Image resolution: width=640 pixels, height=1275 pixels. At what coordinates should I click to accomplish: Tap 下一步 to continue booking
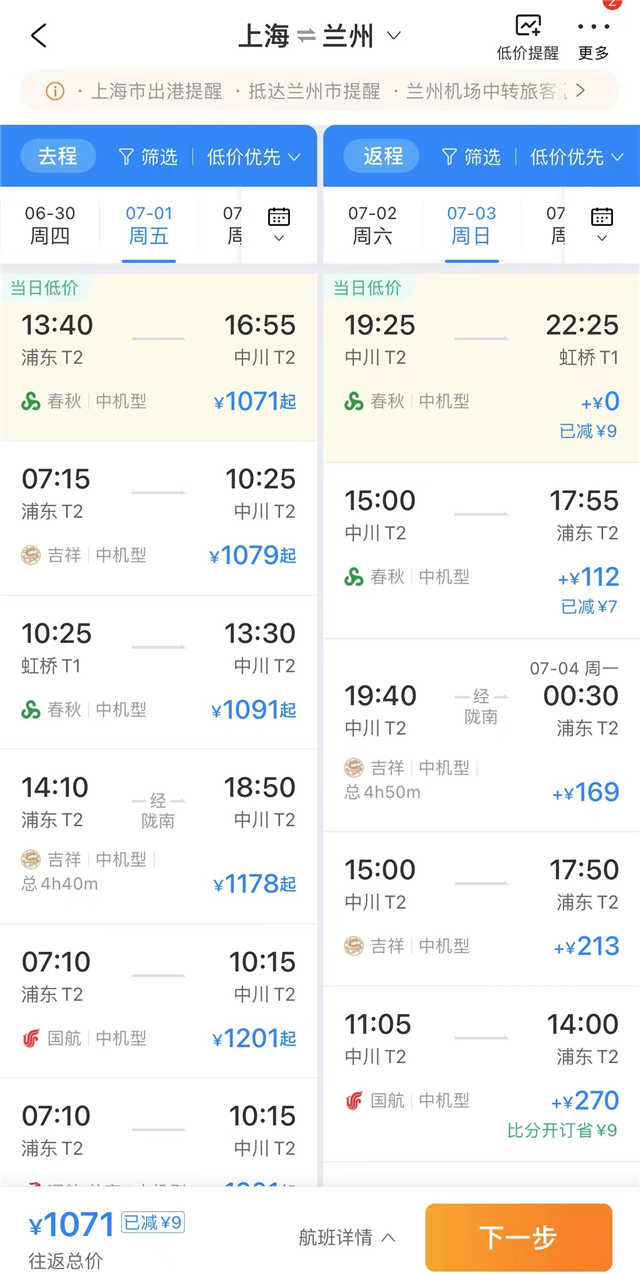coord(518,1237)
